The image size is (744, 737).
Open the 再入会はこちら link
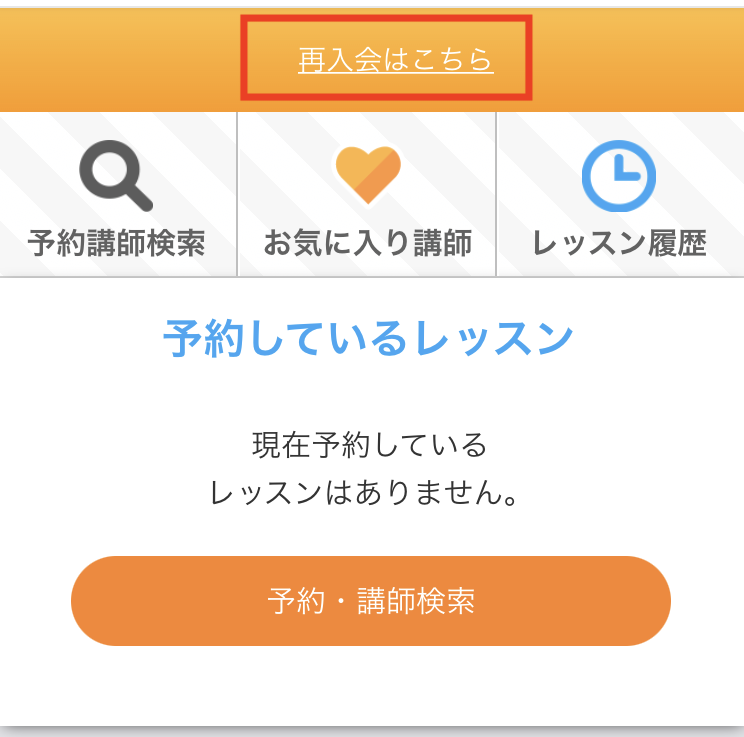395,59
